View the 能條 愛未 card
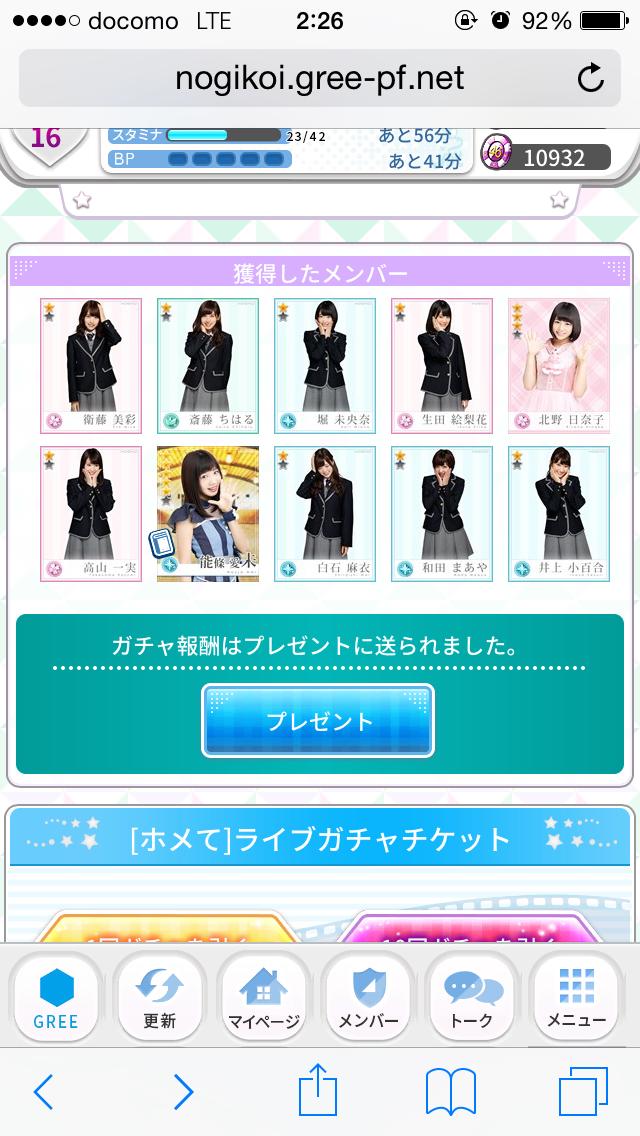Image resolution: width=640 pixels, height=1136 pixels. [x=208, y=514]
